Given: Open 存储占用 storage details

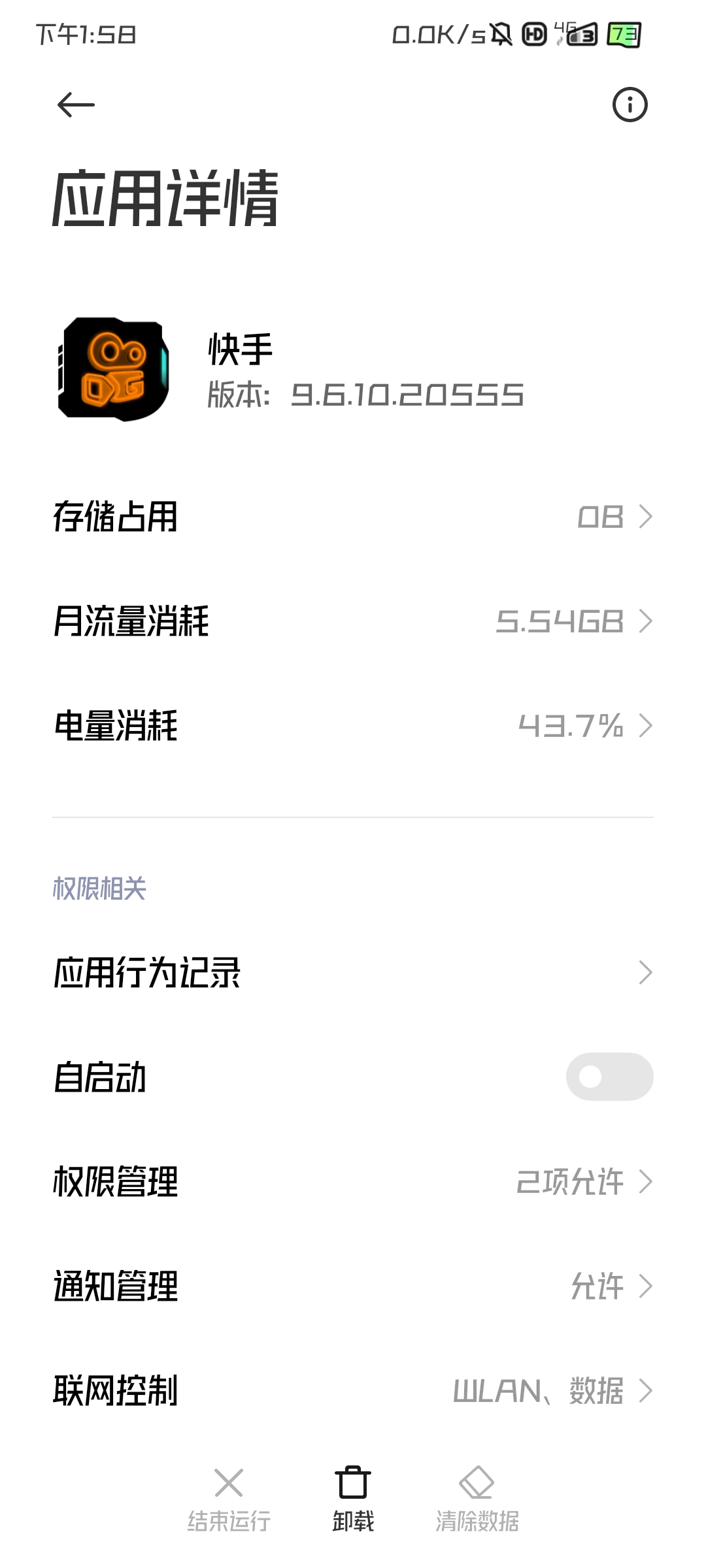Looking at the screenshot, I should pos(353,517).
